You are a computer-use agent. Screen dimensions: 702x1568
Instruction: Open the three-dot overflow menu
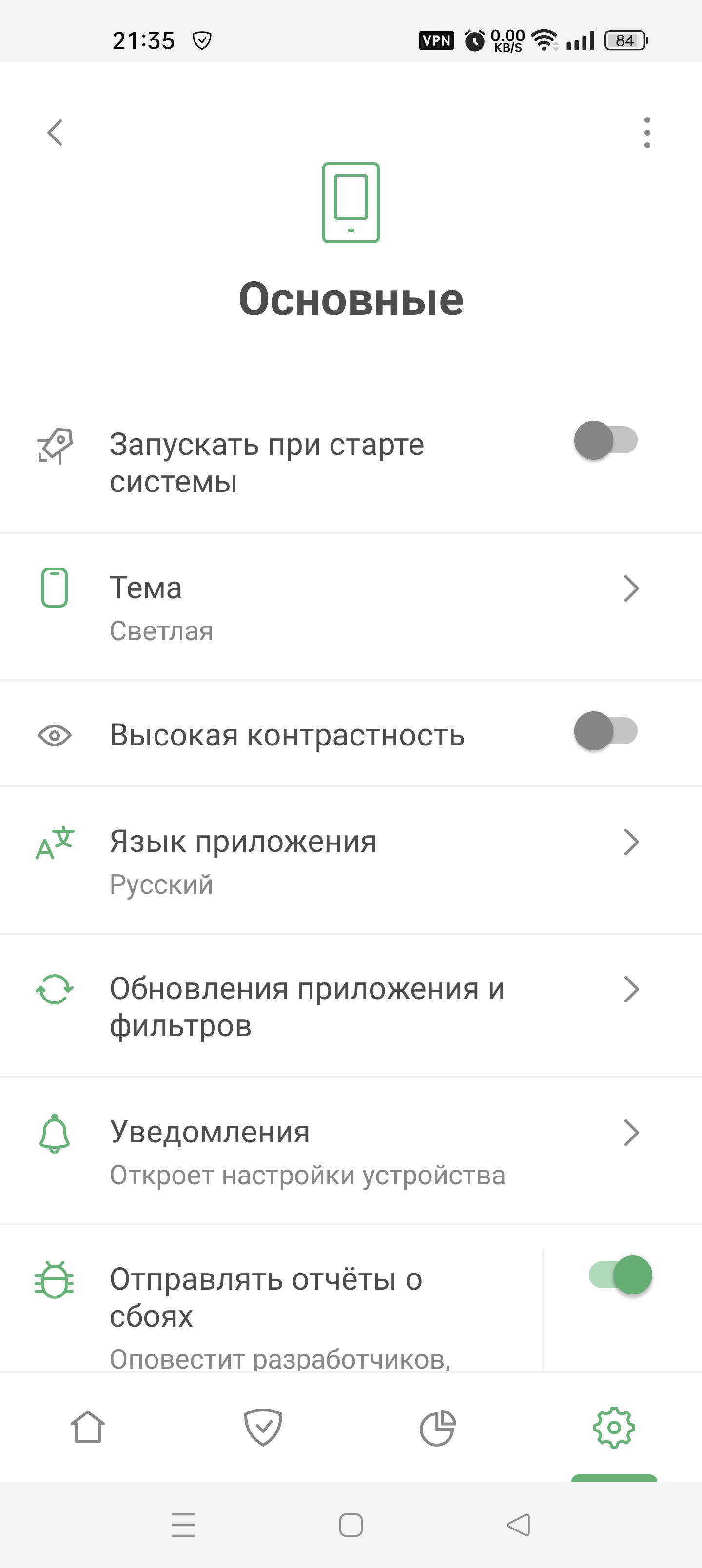tap(646, 133)
